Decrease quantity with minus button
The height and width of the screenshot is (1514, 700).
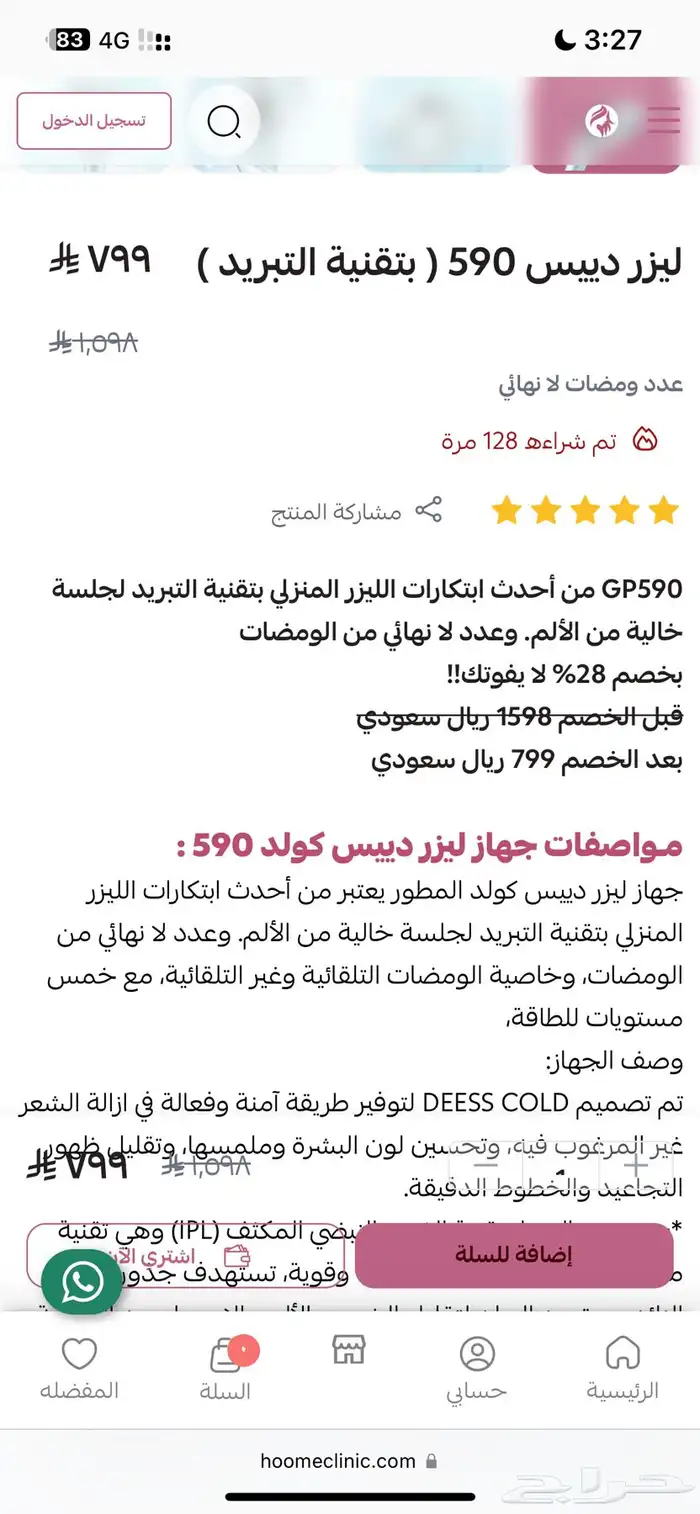[x=487, y=1166]
